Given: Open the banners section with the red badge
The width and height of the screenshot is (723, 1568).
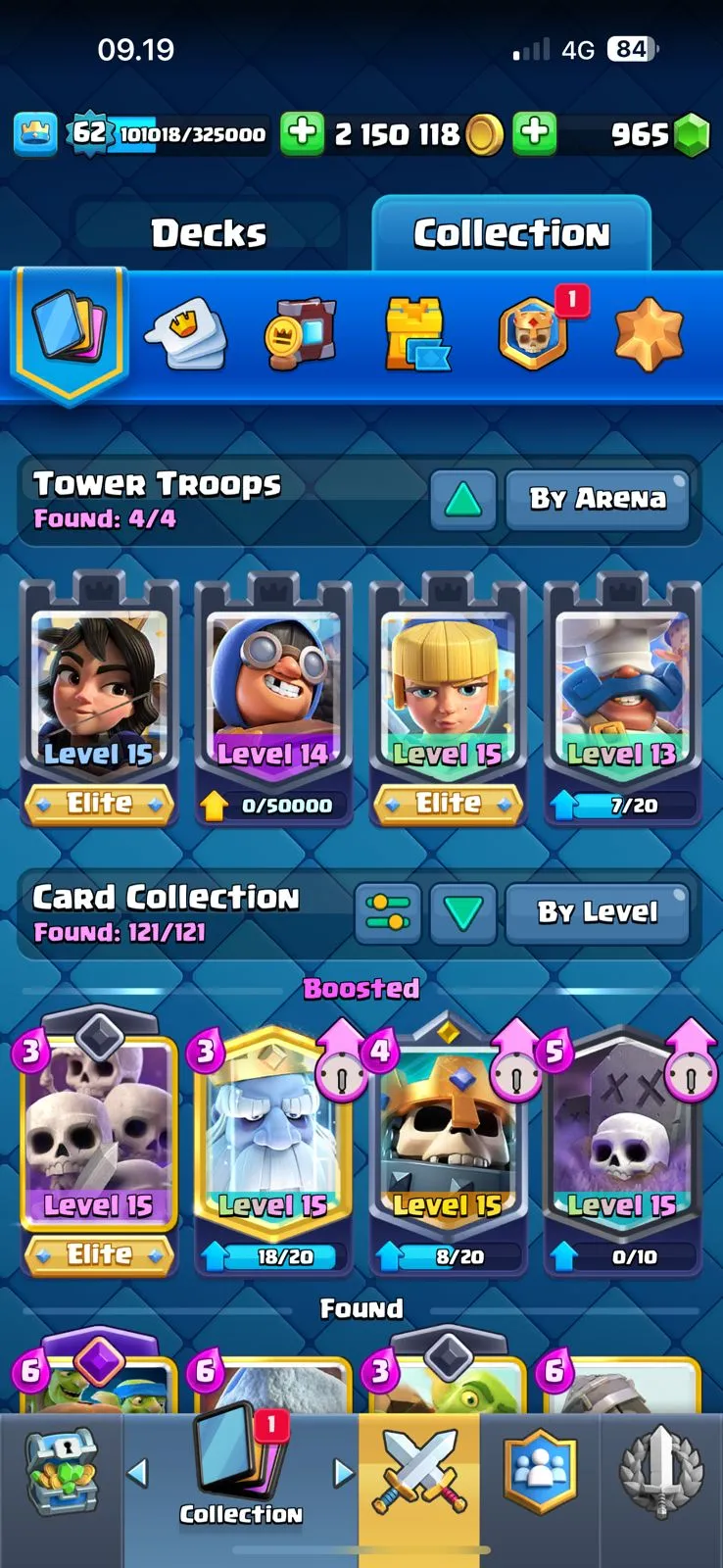Looking at the screenshot, I should point(534,333).
